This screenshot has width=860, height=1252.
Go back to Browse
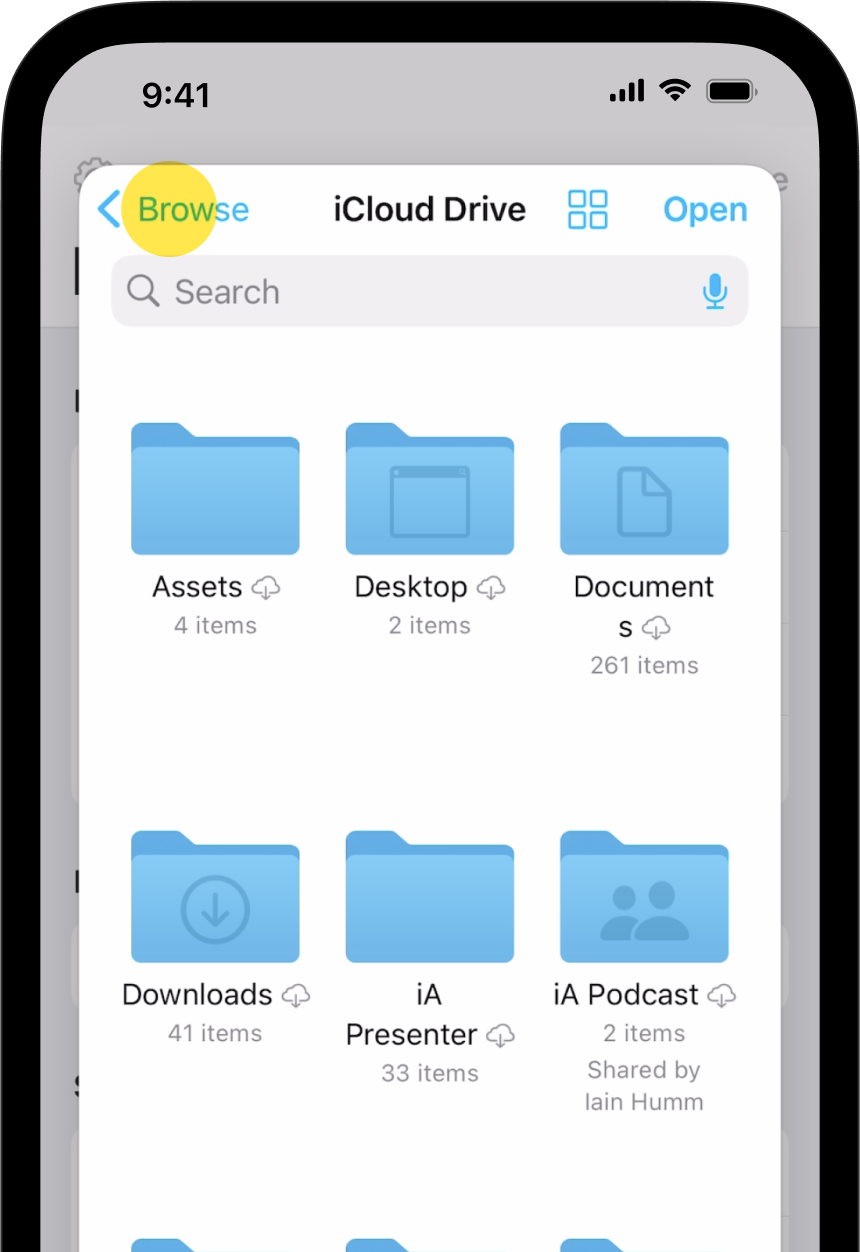click(174, 210)
